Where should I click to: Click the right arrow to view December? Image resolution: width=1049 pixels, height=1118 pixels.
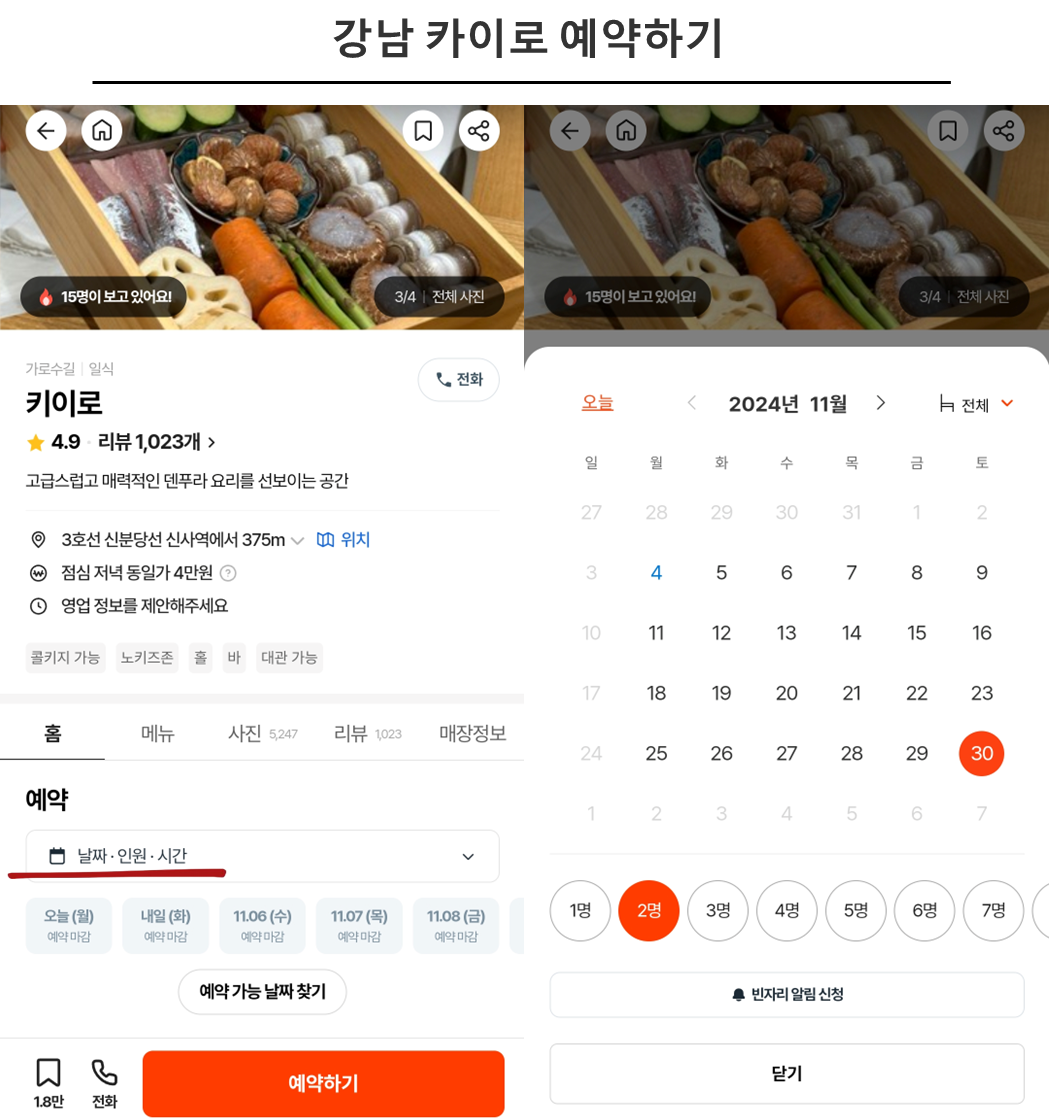881,403
